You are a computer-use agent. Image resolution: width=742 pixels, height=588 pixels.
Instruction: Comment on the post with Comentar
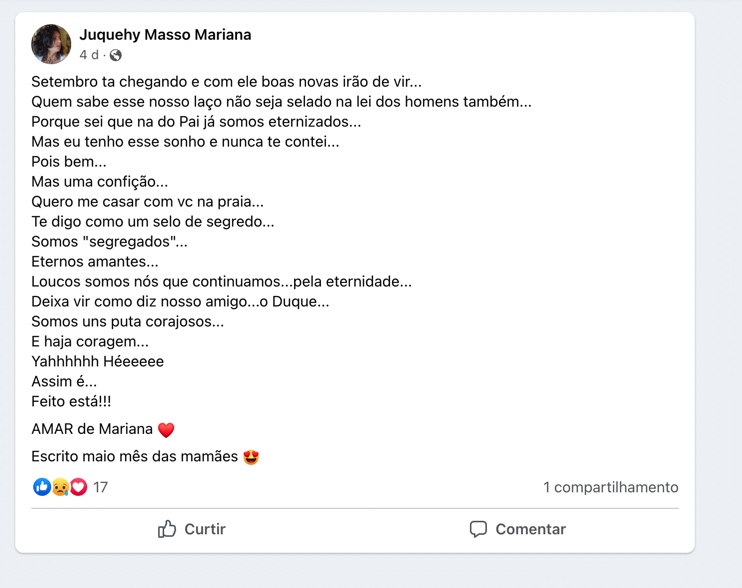tap(517, 529)
